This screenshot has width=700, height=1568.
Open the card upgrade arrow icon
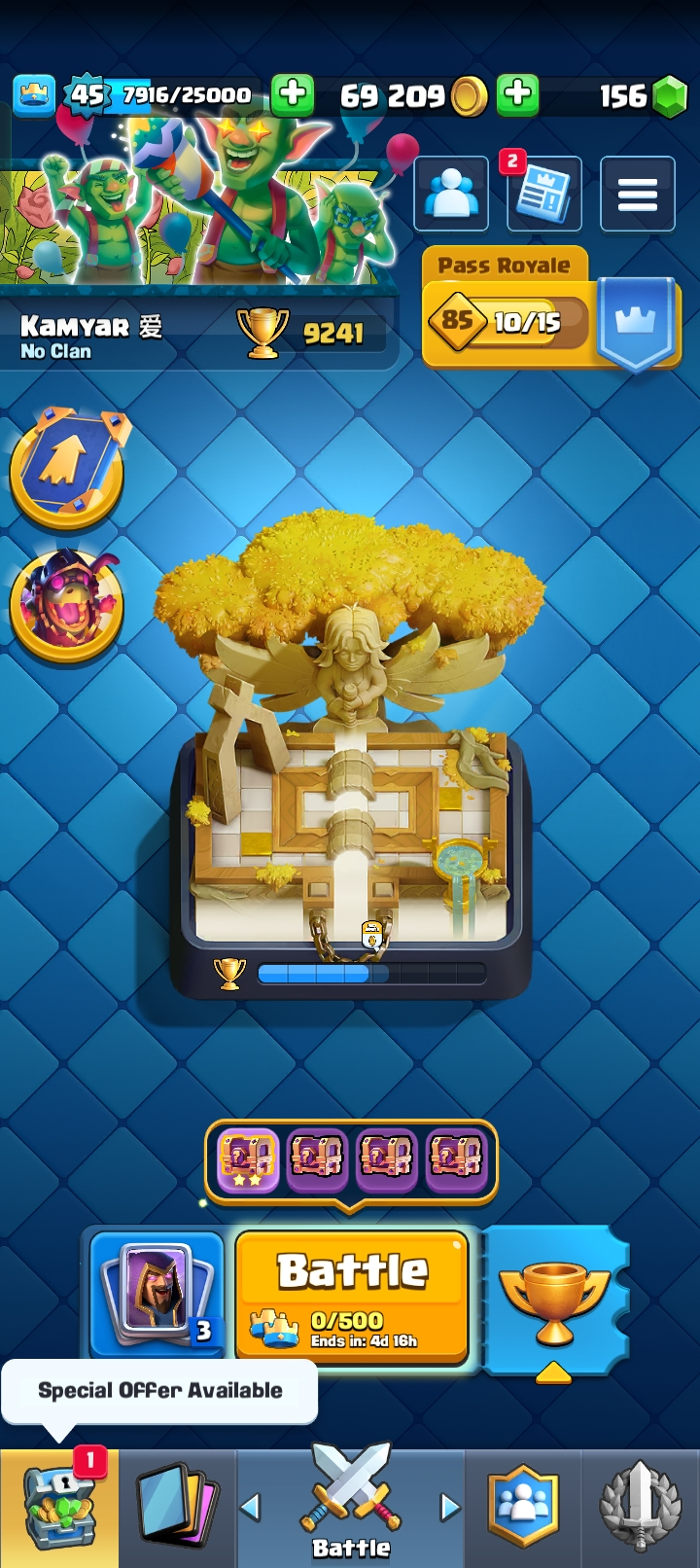click(66, 469)
